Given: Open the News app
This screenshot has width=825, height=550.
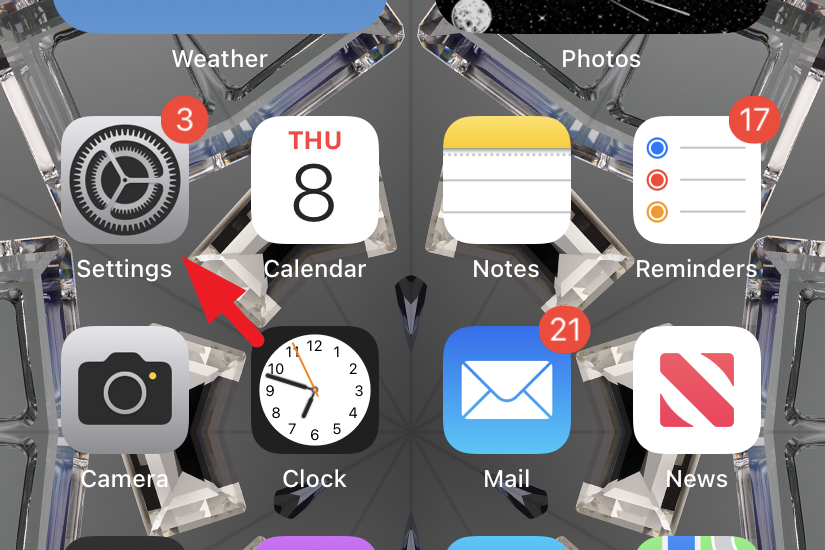Looking at the screenshot, I should (x=697, y=390).
